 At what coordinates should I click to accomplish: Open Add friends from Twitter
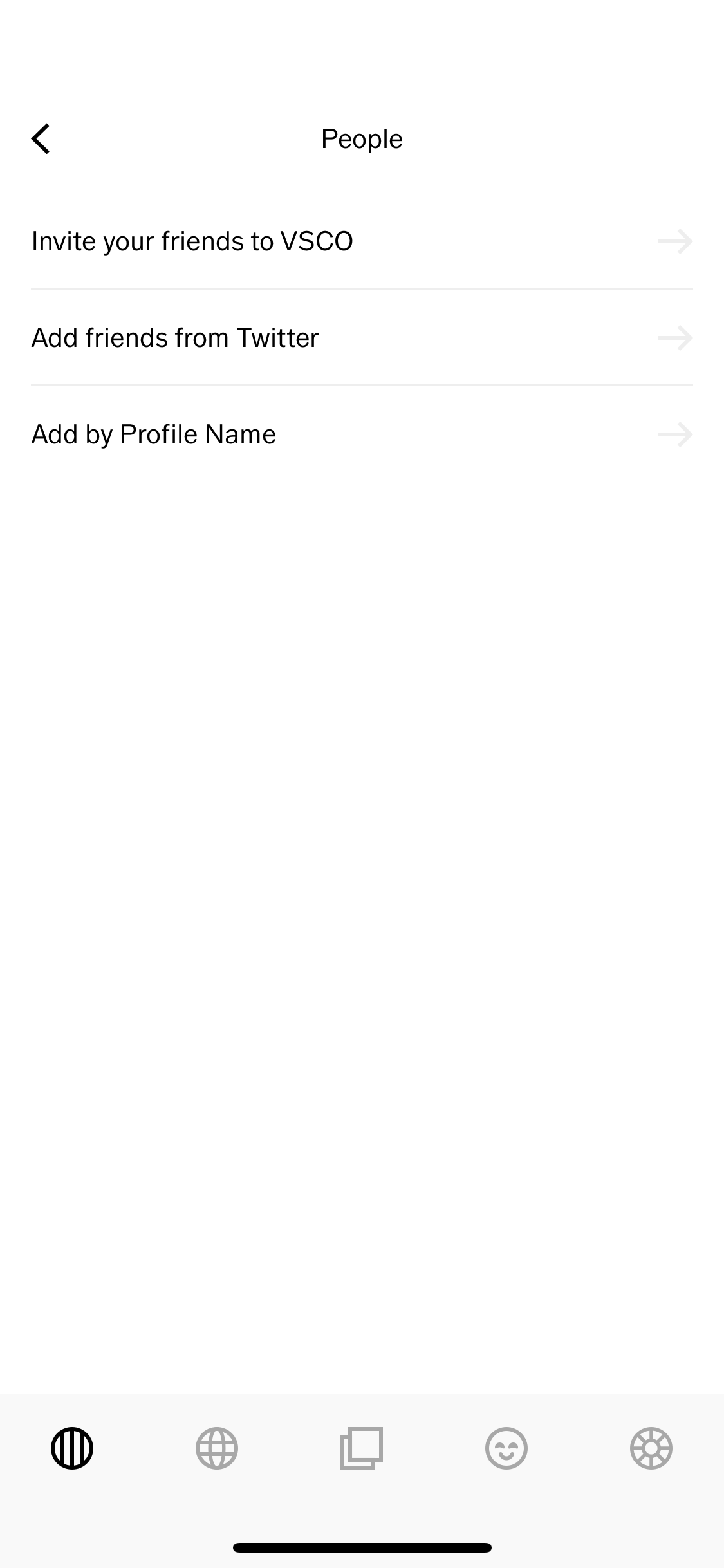174,337
